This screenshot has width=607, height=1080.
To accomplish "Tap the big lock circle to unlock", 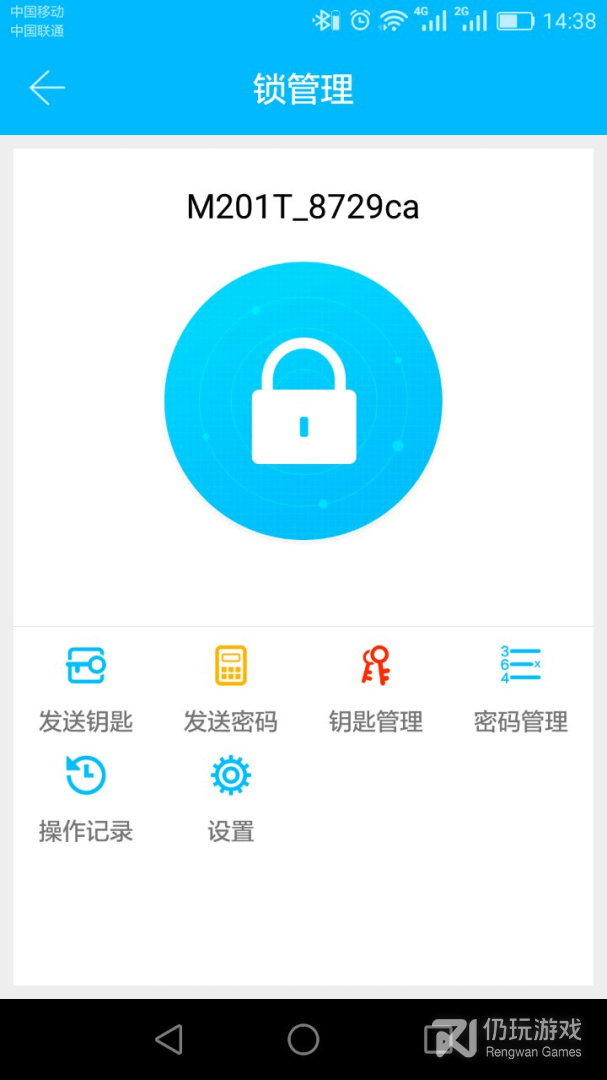I will click(303, 401).
